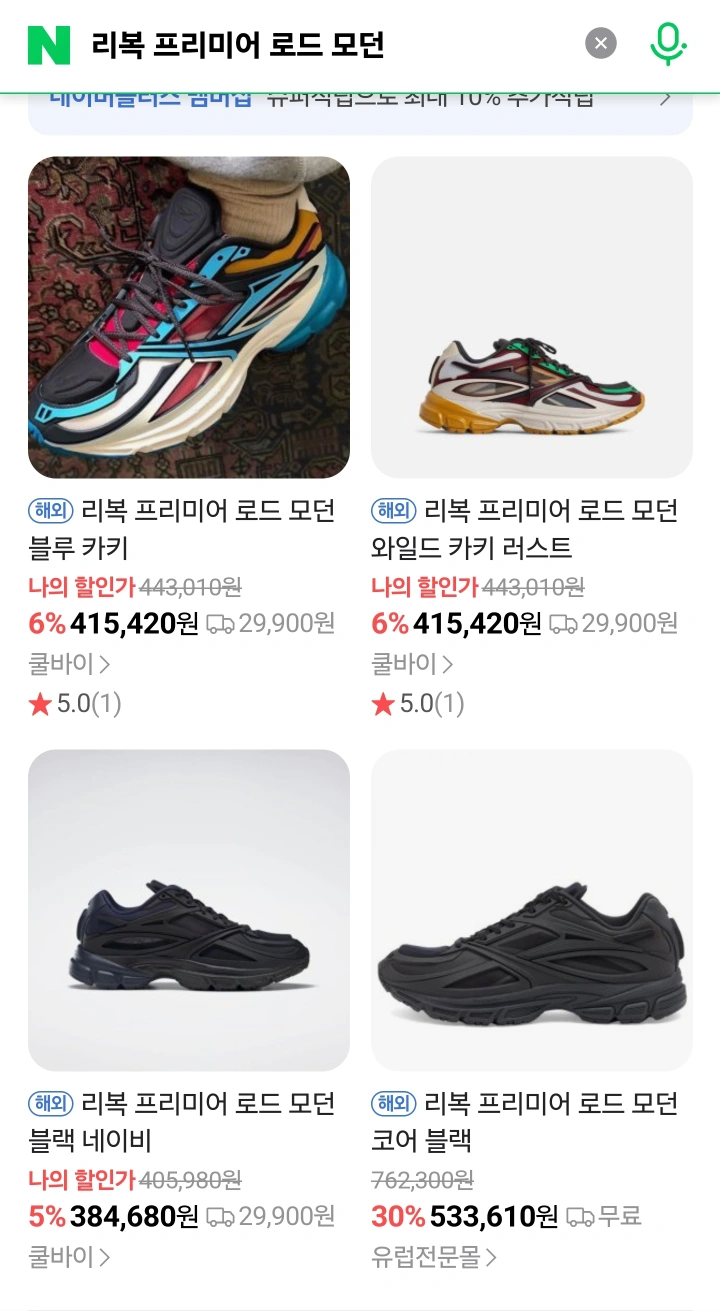The height and width of the screenshot is (1311, 720).
Task: Clear the search query text
Action: click(601, 43)
